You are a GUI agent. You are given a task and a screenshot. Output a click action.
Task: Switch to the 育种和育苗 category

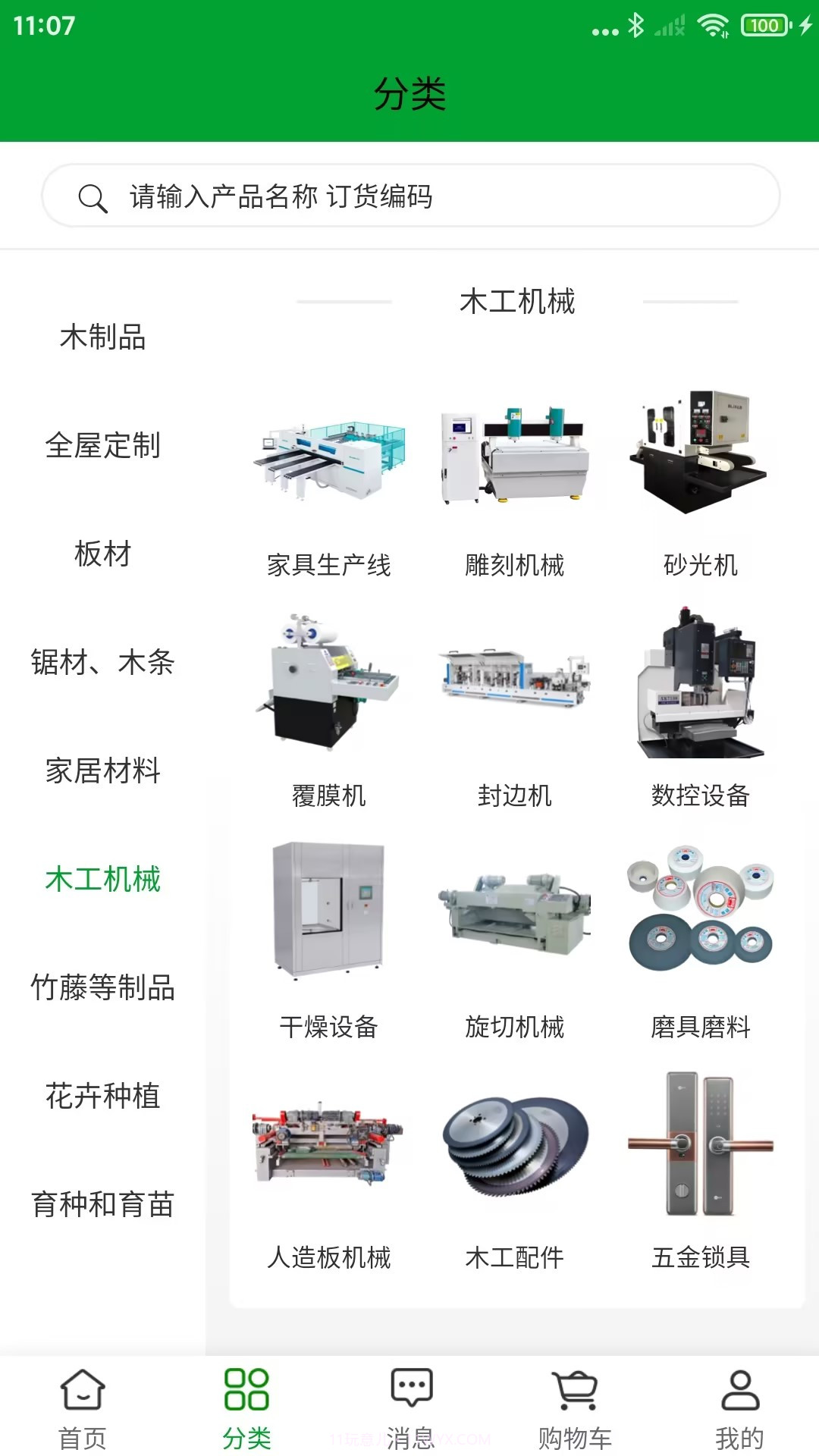102,1205
